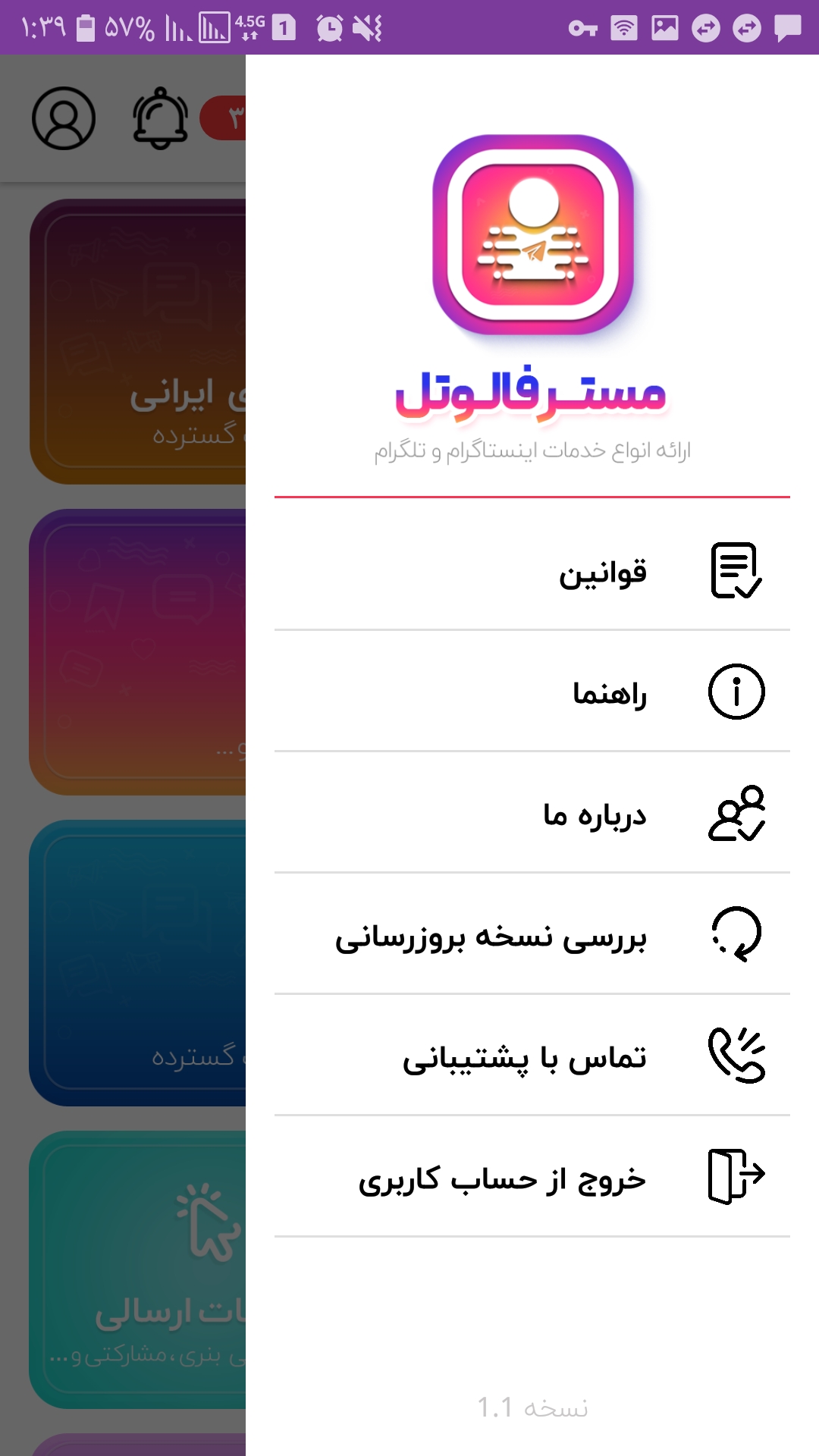Select بررسی نسخه بروزرسانی (check for update)

click(491, 936)
